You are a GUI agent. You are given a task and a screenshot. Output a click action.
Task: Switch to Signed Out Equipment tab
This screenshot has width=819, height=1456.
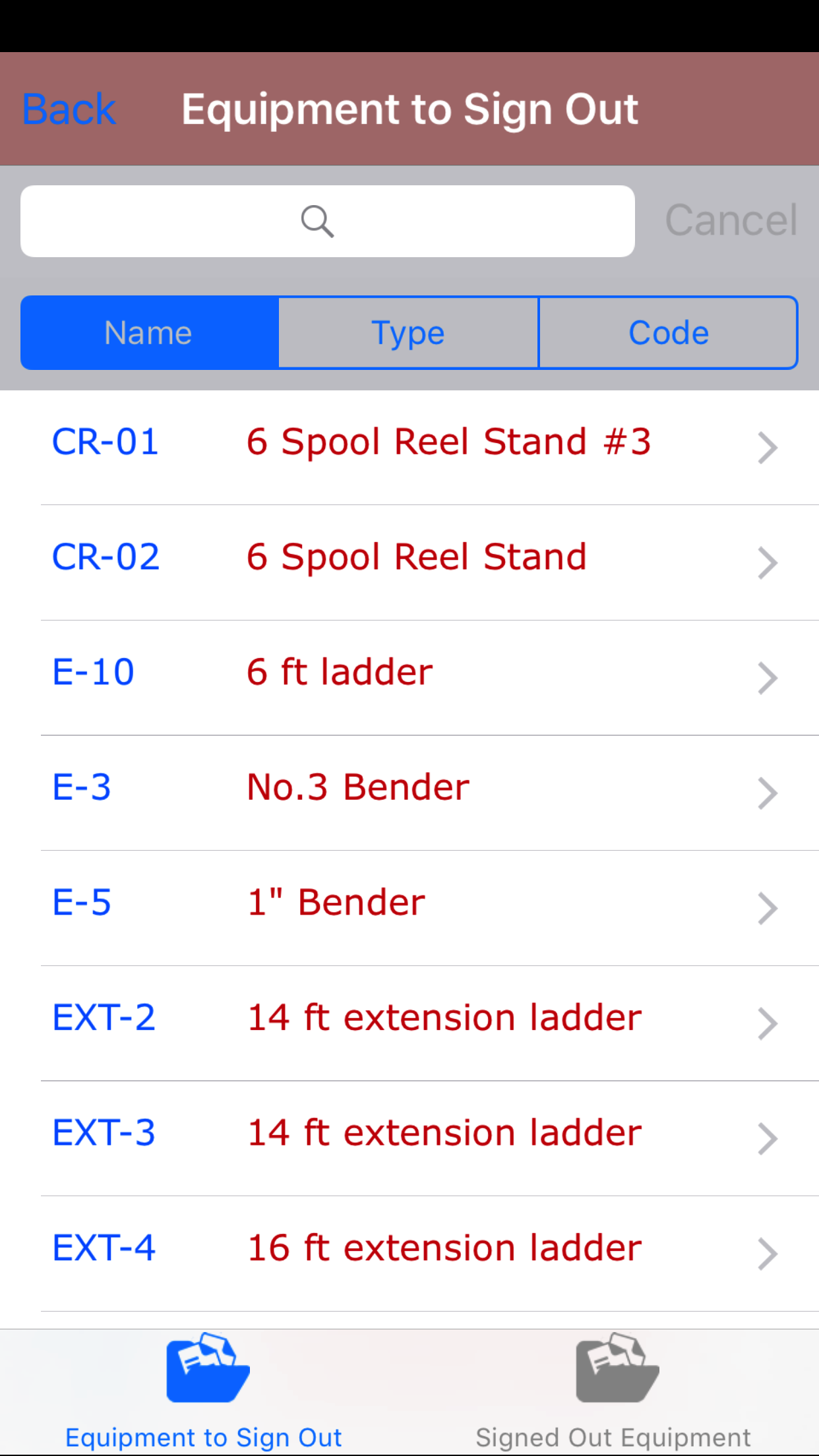(x=613, y=1391)
